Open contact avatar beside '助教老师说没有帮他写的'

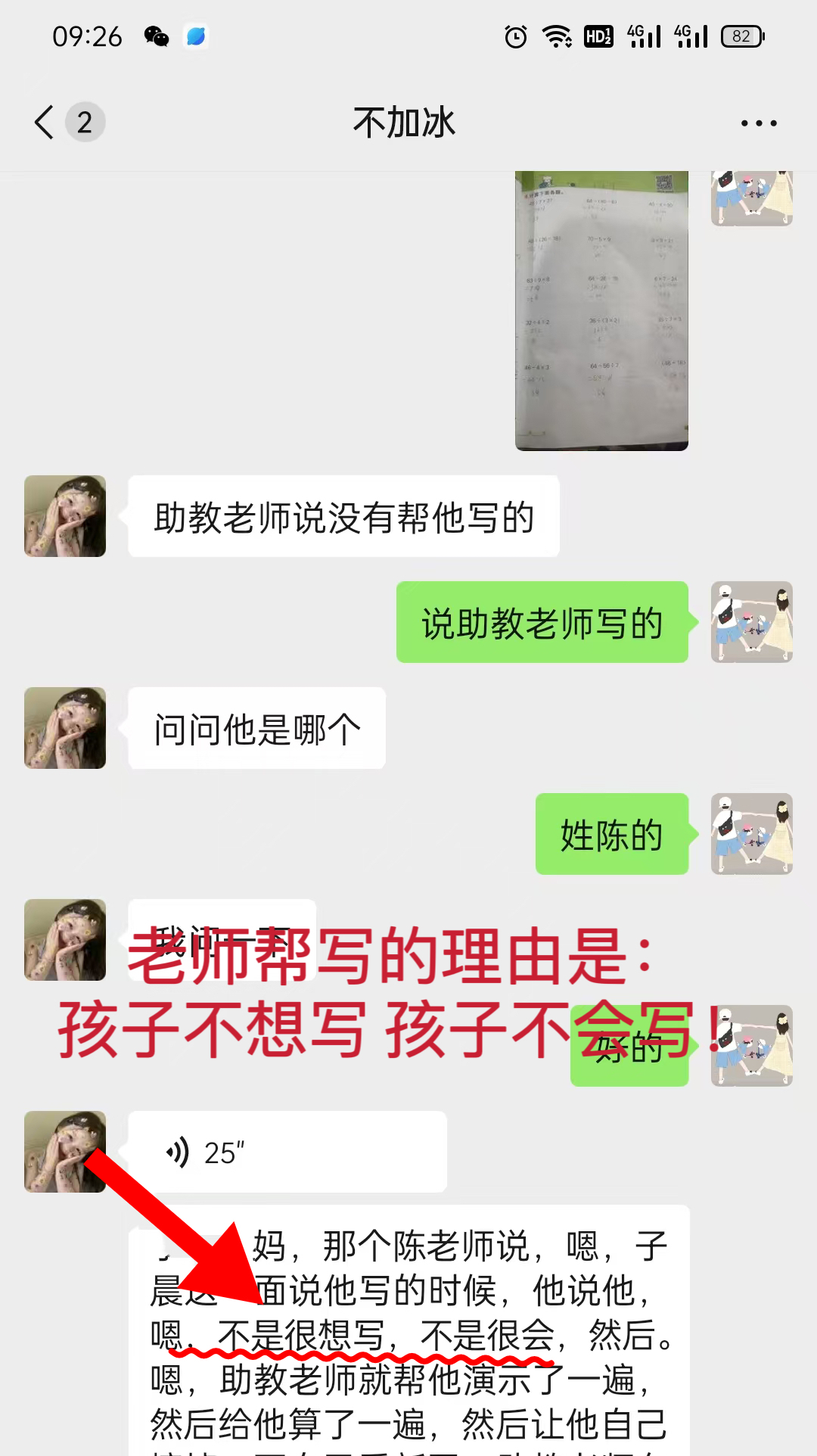click(65, 516)
